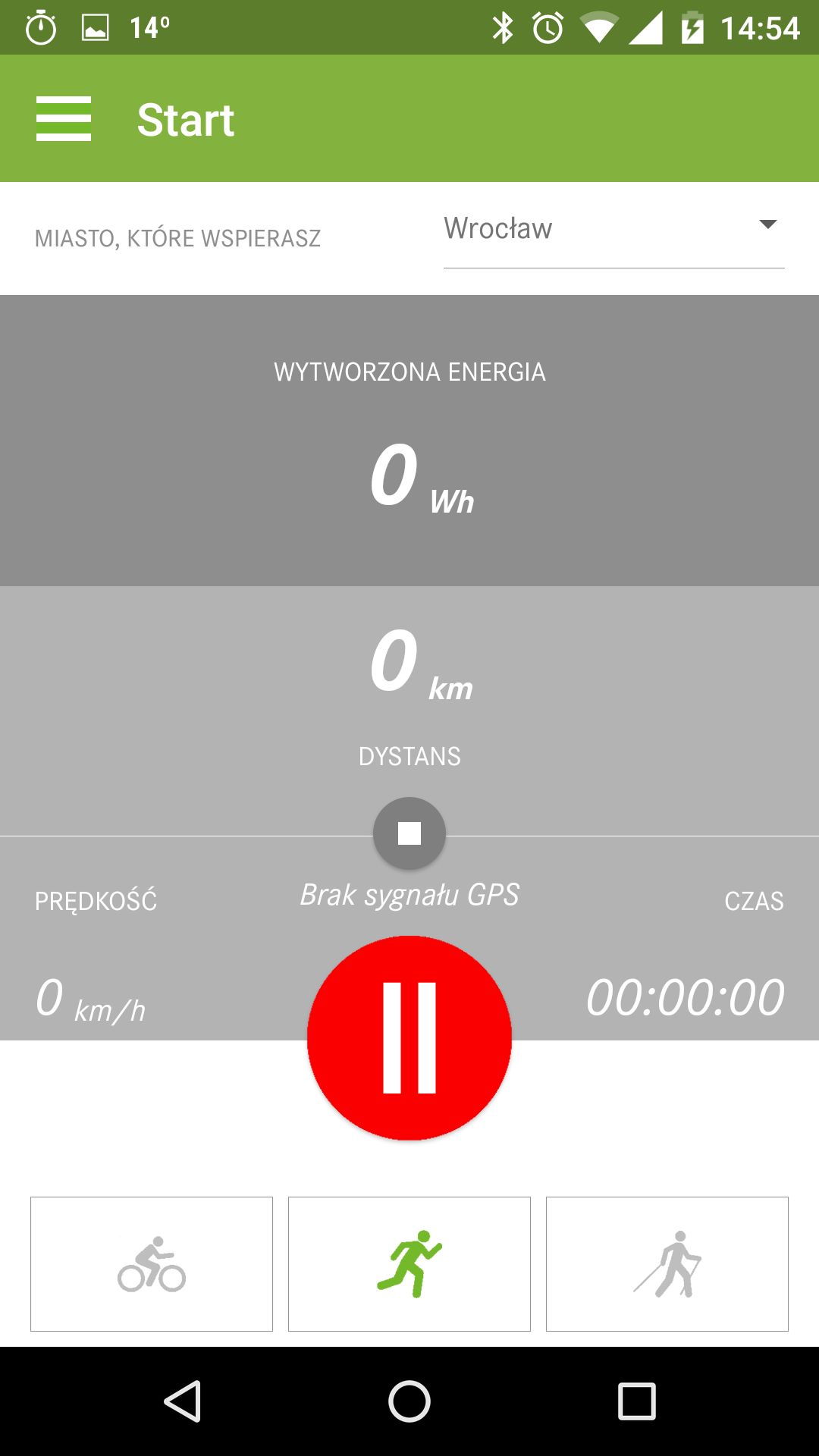Pause tracking with the red pause button

409,1038
